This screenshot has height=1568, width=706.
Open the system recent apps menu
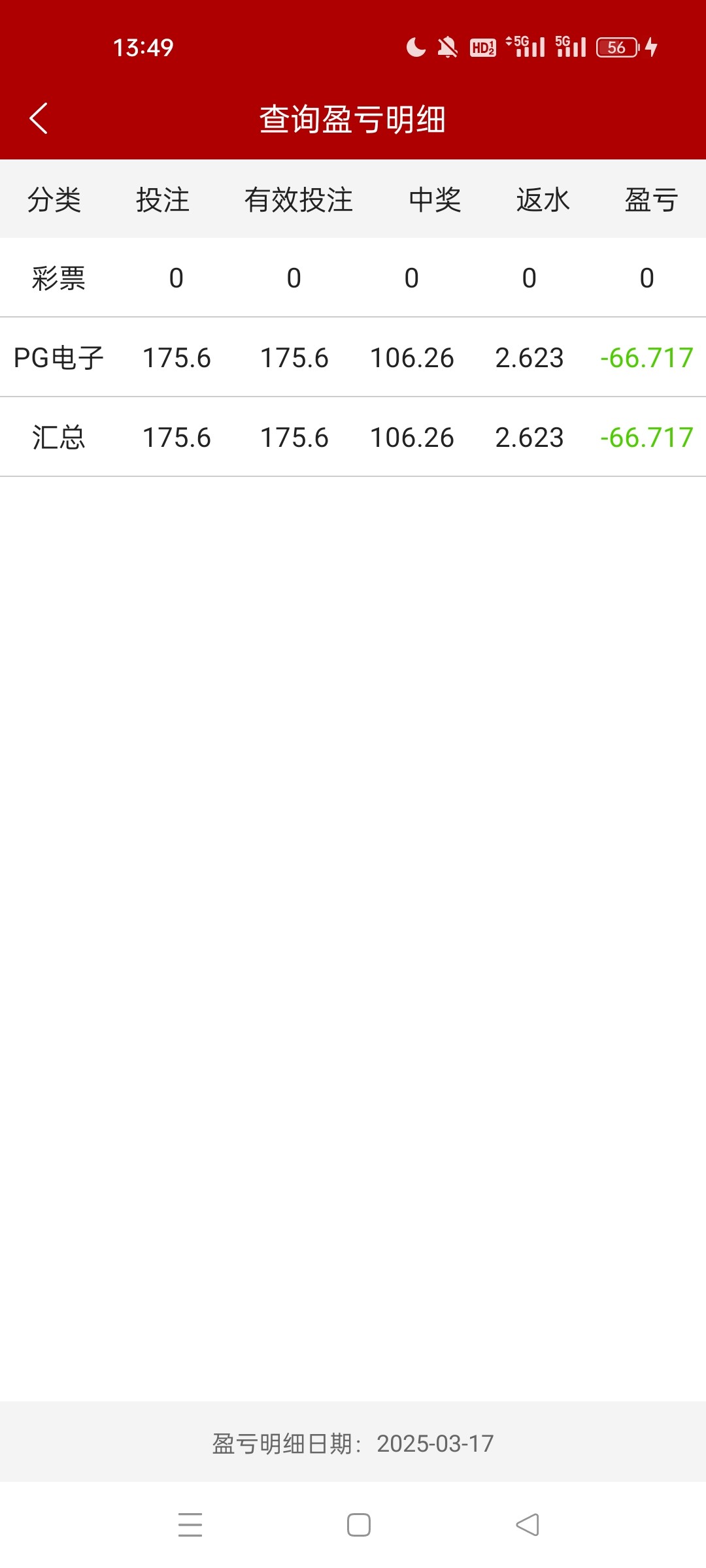click(x=190, y=1524)
